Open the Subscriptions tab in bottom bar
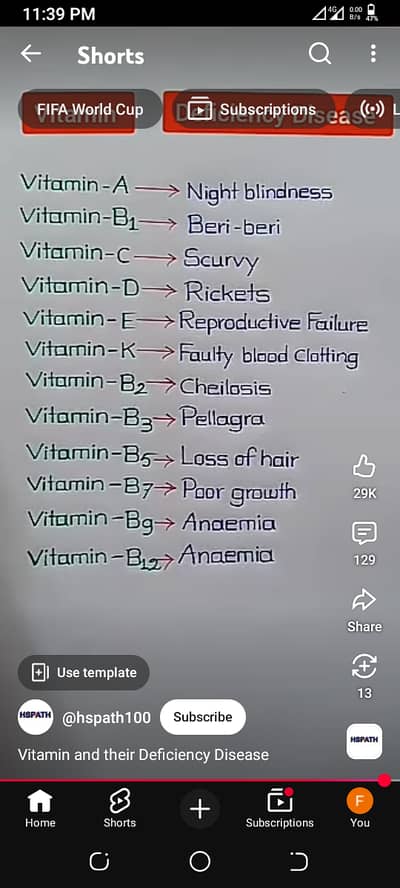Screen dimensions: 400x888 280,809
